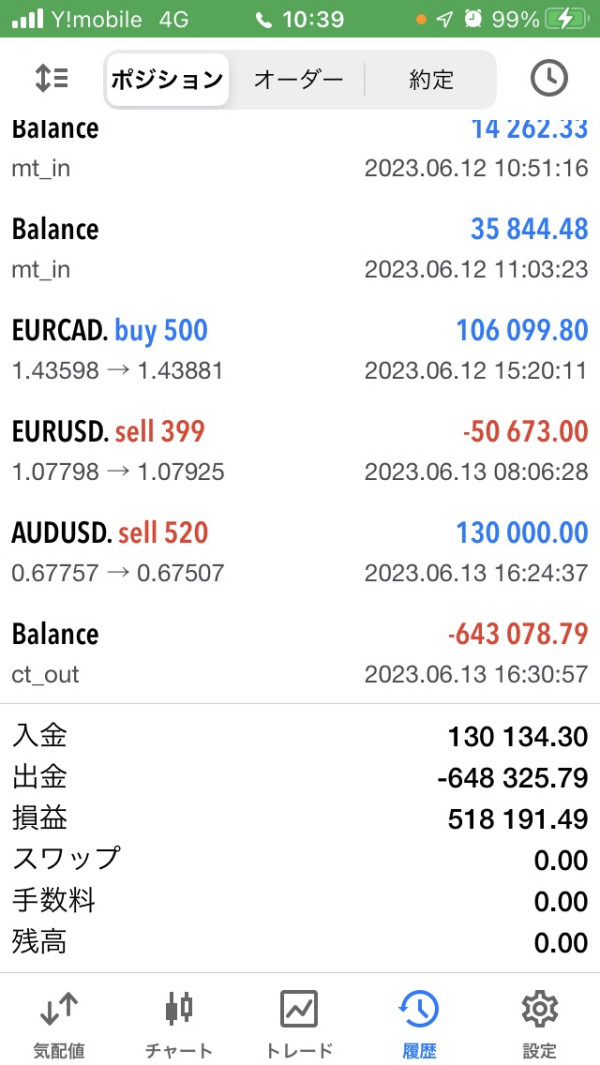This screenshot has height=1065, width=600.
Task: Open the clock period filter
Action: 548,79
